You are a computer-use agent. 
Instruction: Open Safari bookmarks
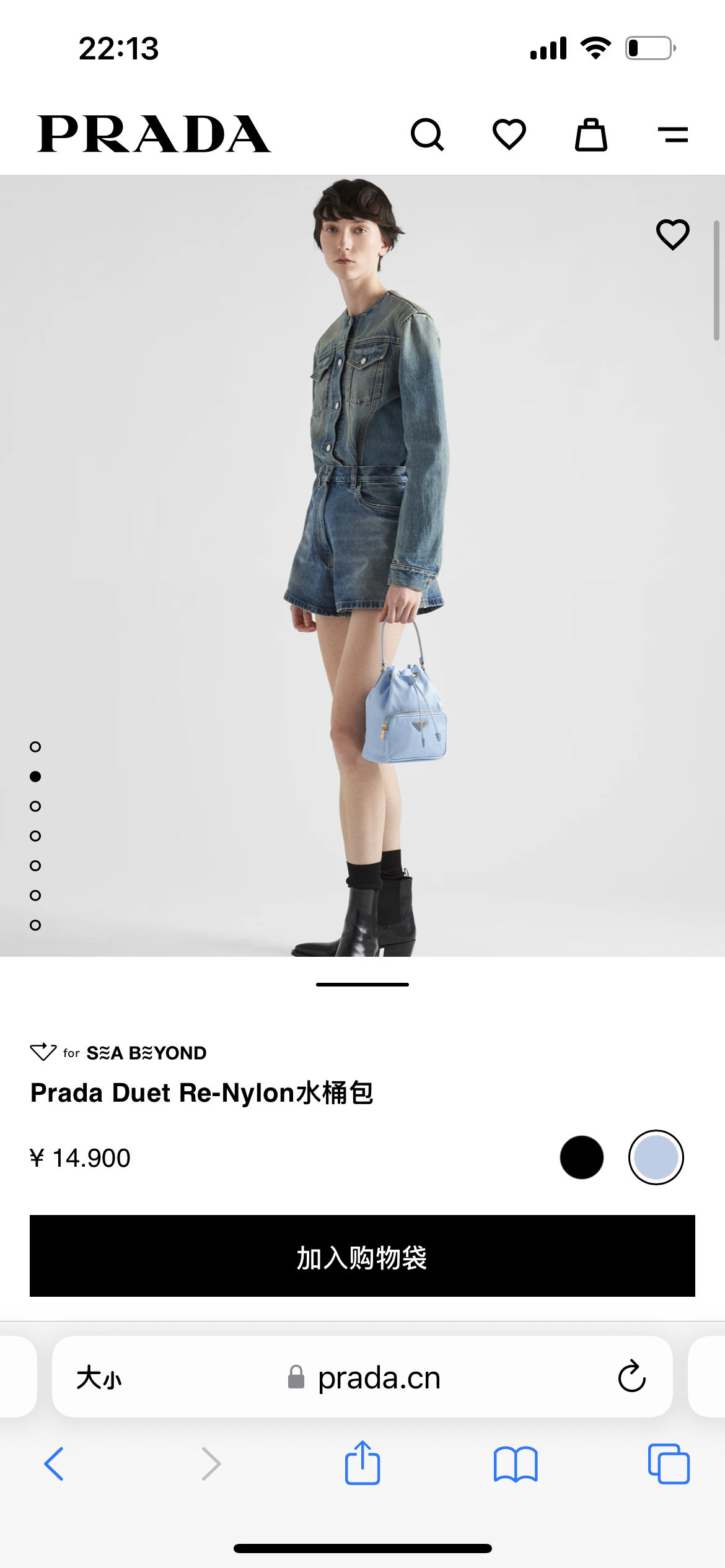[x=516, y=1464]
